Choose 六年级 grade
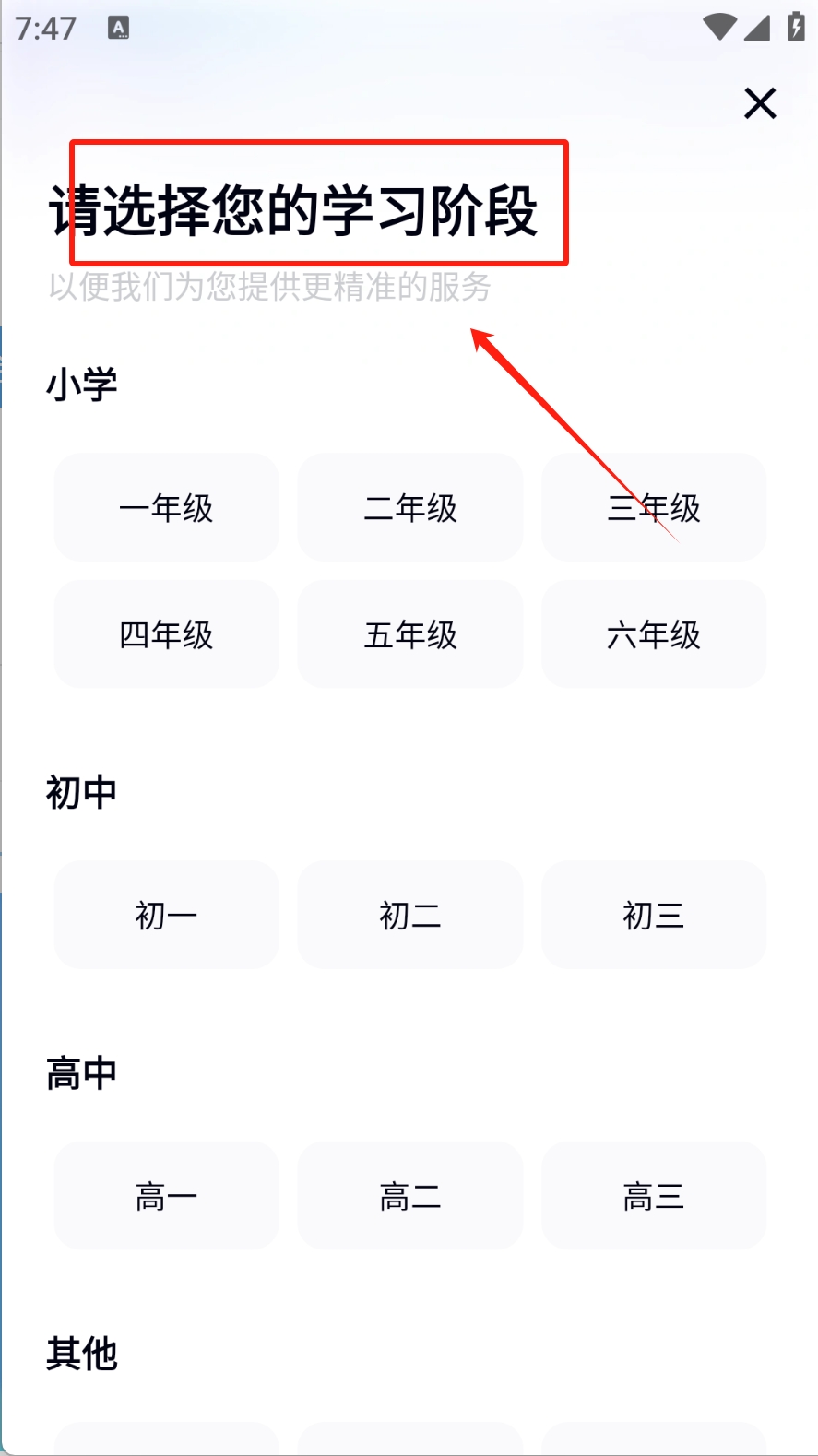818x1456 pixels. tap(653, 634)
